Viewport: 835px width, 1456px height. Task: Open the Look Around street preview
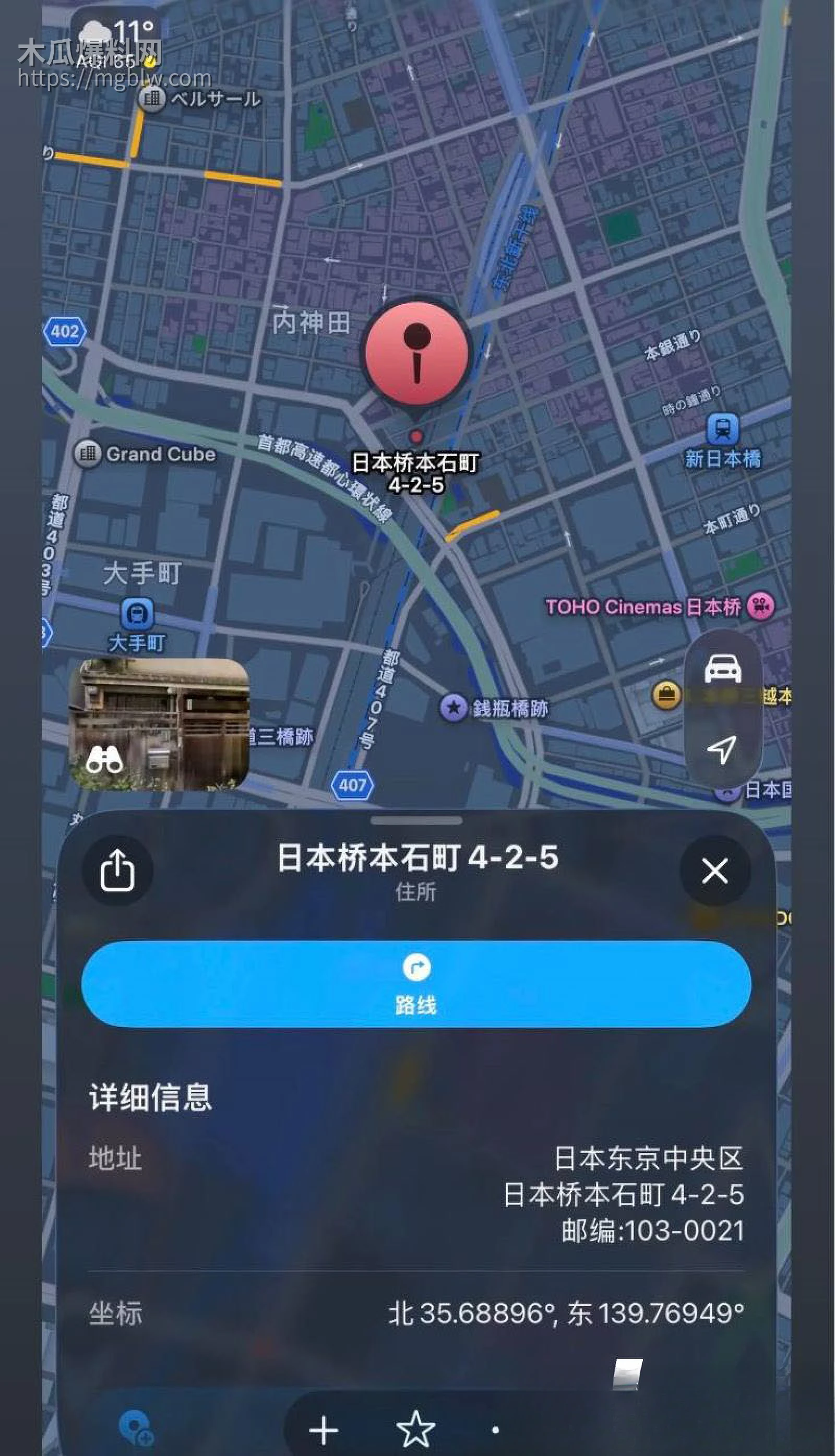159,724
